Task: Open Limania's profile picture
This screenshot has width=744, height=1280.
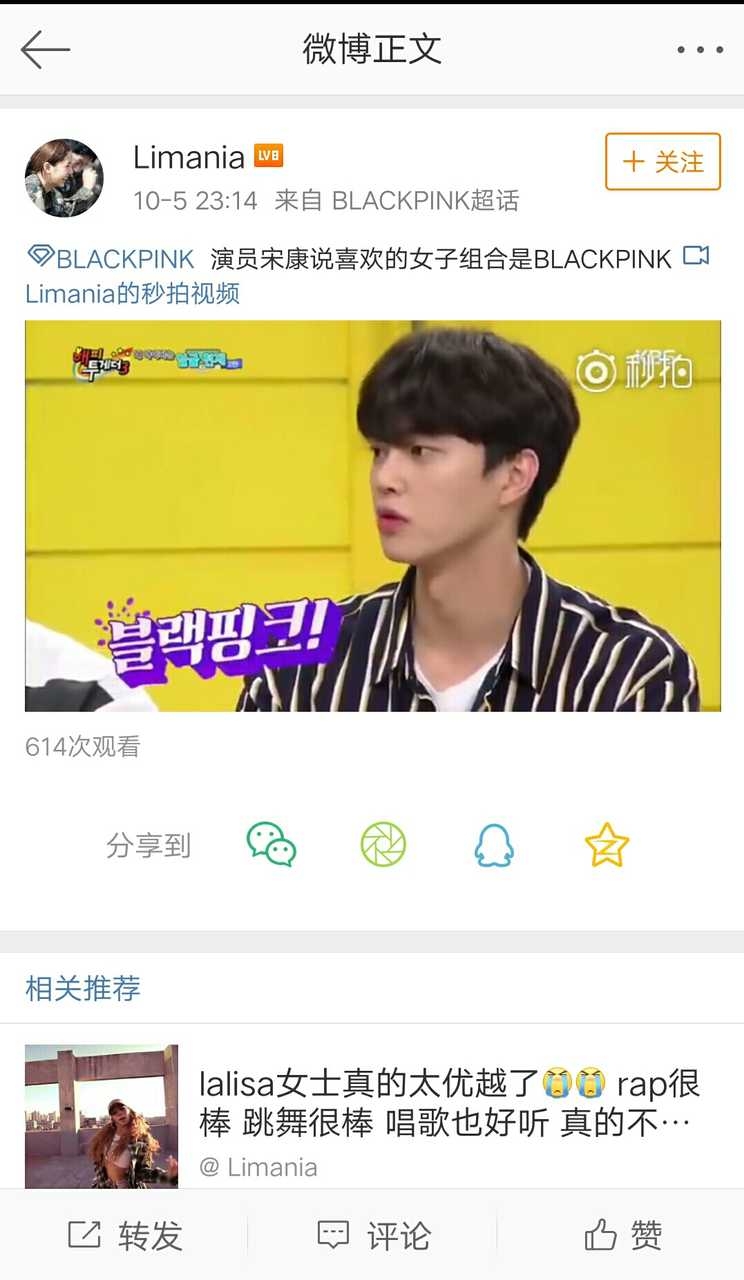Action: click(64, 178)
